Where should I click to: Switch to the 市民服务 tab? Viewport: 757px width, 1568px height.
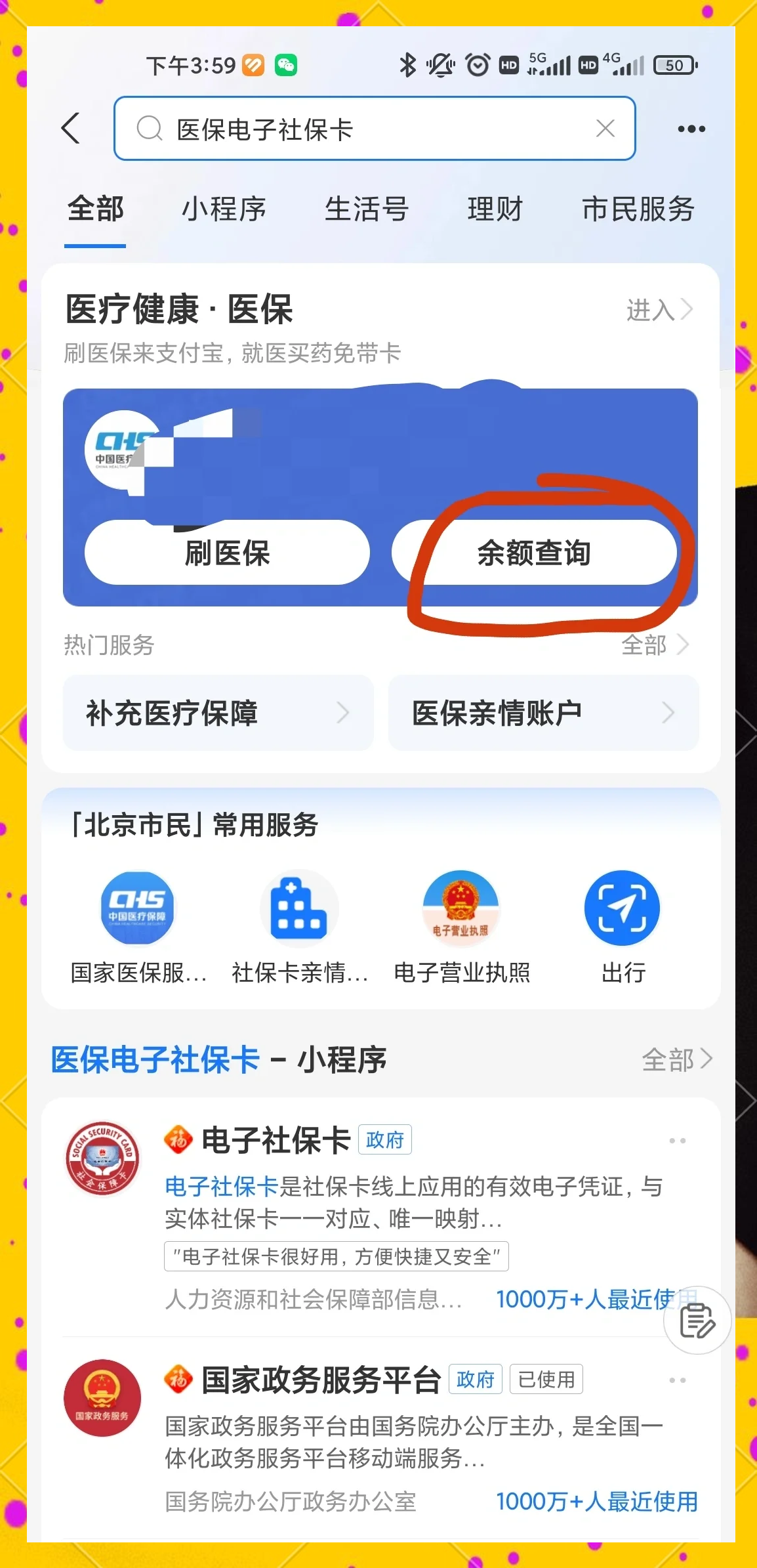tap(636, 210)
